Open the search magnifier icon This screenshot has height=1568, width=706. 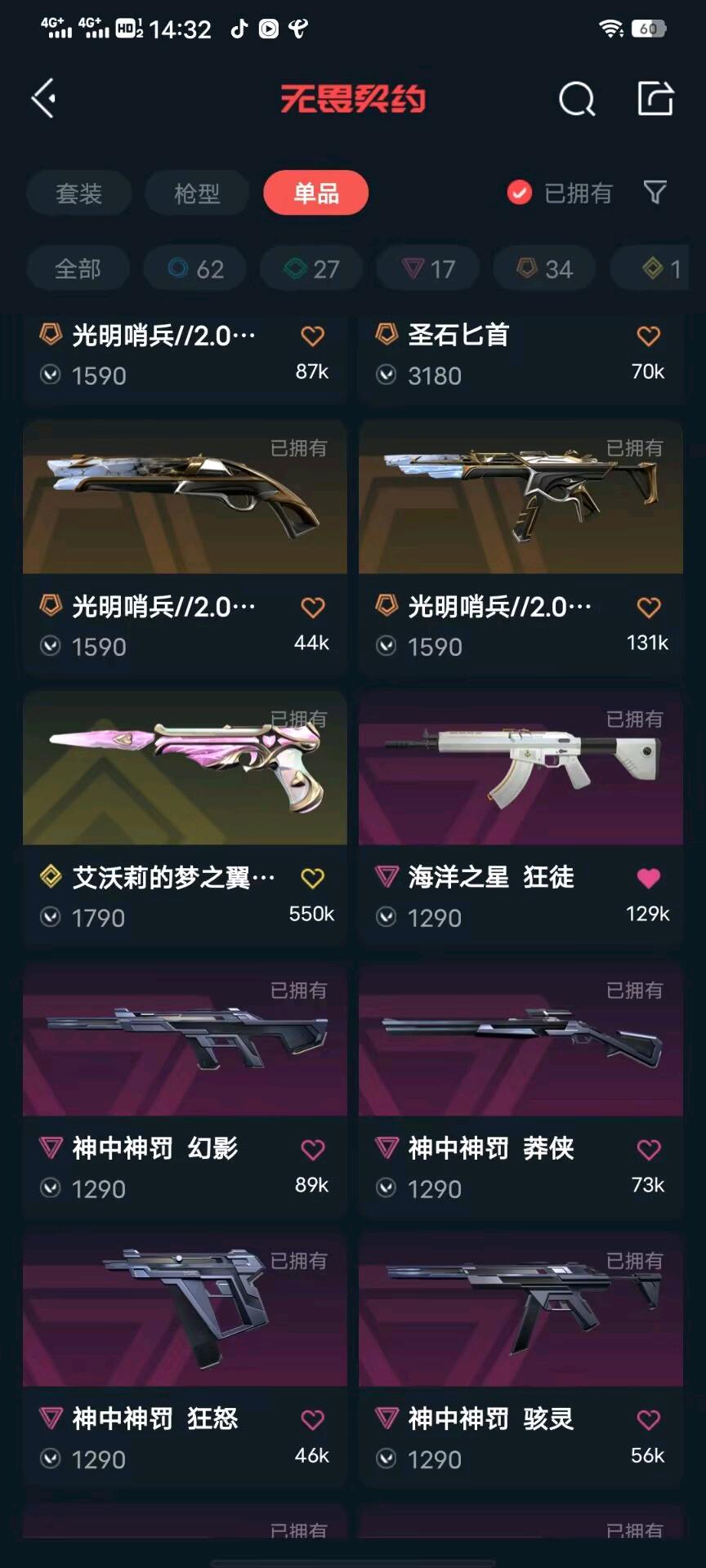tap(577, 100)
